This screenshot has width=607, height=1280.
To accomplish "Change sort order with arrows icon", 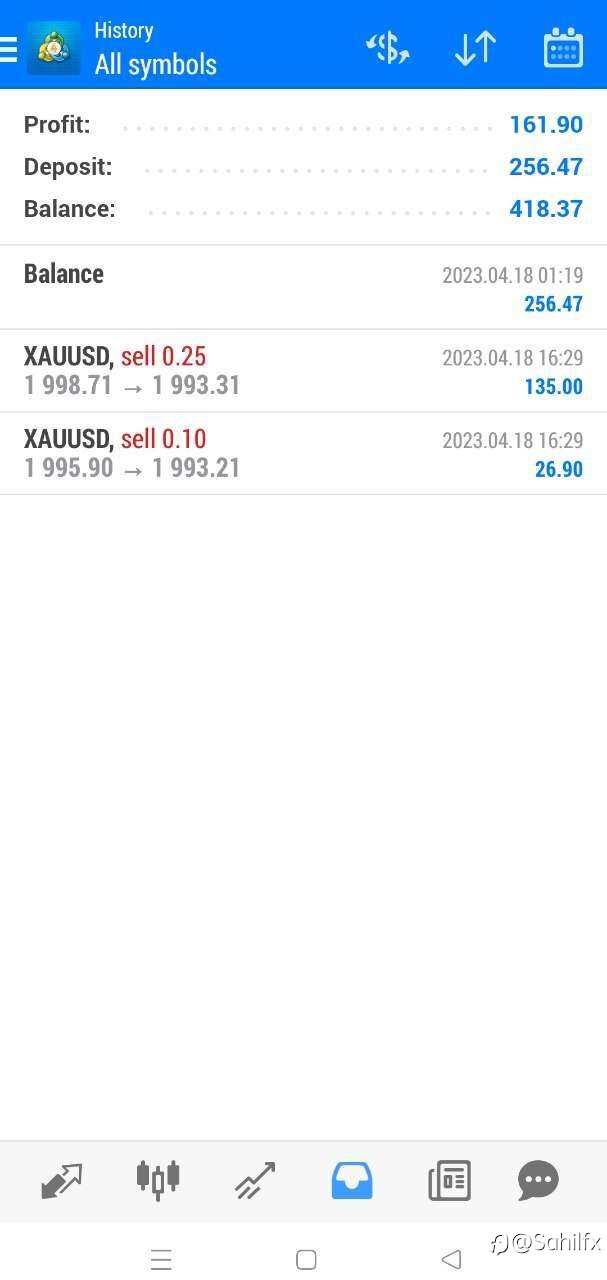I will coord(475,48).
